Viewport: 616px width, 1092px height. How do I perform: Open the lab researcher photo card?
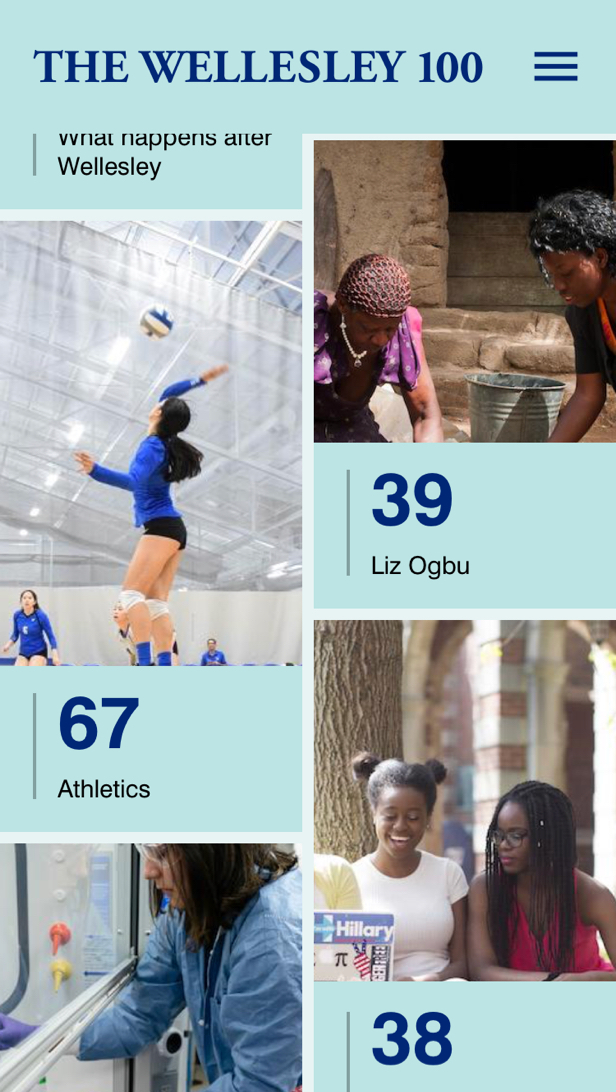pyautogui.click(x=150, y=967)
